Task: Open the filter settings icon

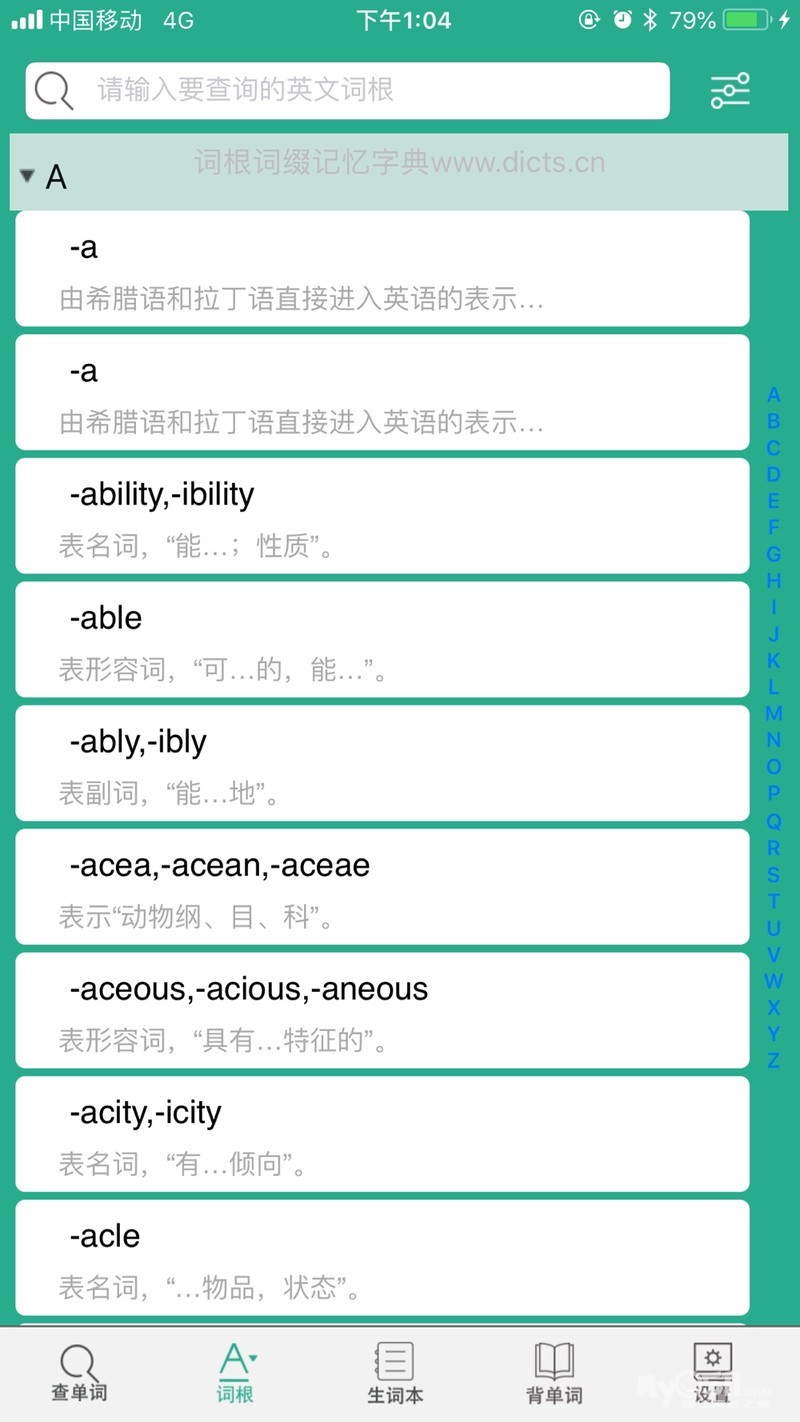Action: 730,91
